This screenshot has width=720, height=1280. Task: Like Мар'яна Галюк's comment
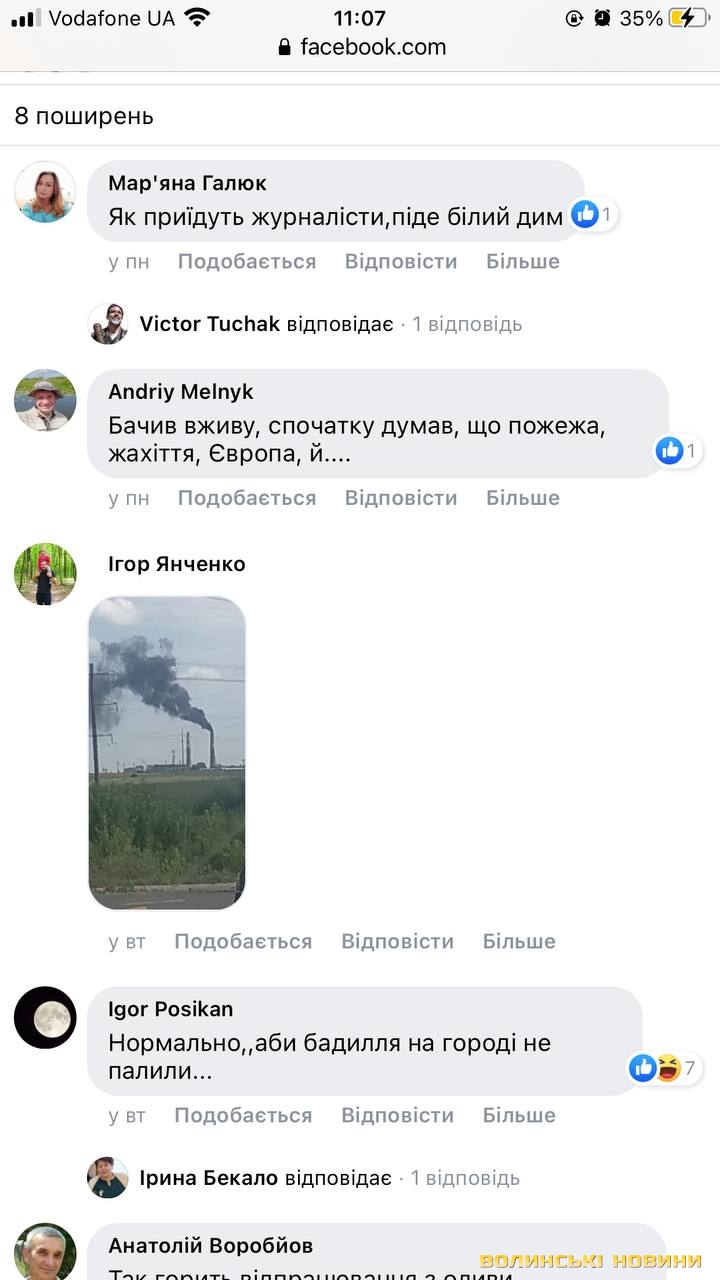pos(246,262)
